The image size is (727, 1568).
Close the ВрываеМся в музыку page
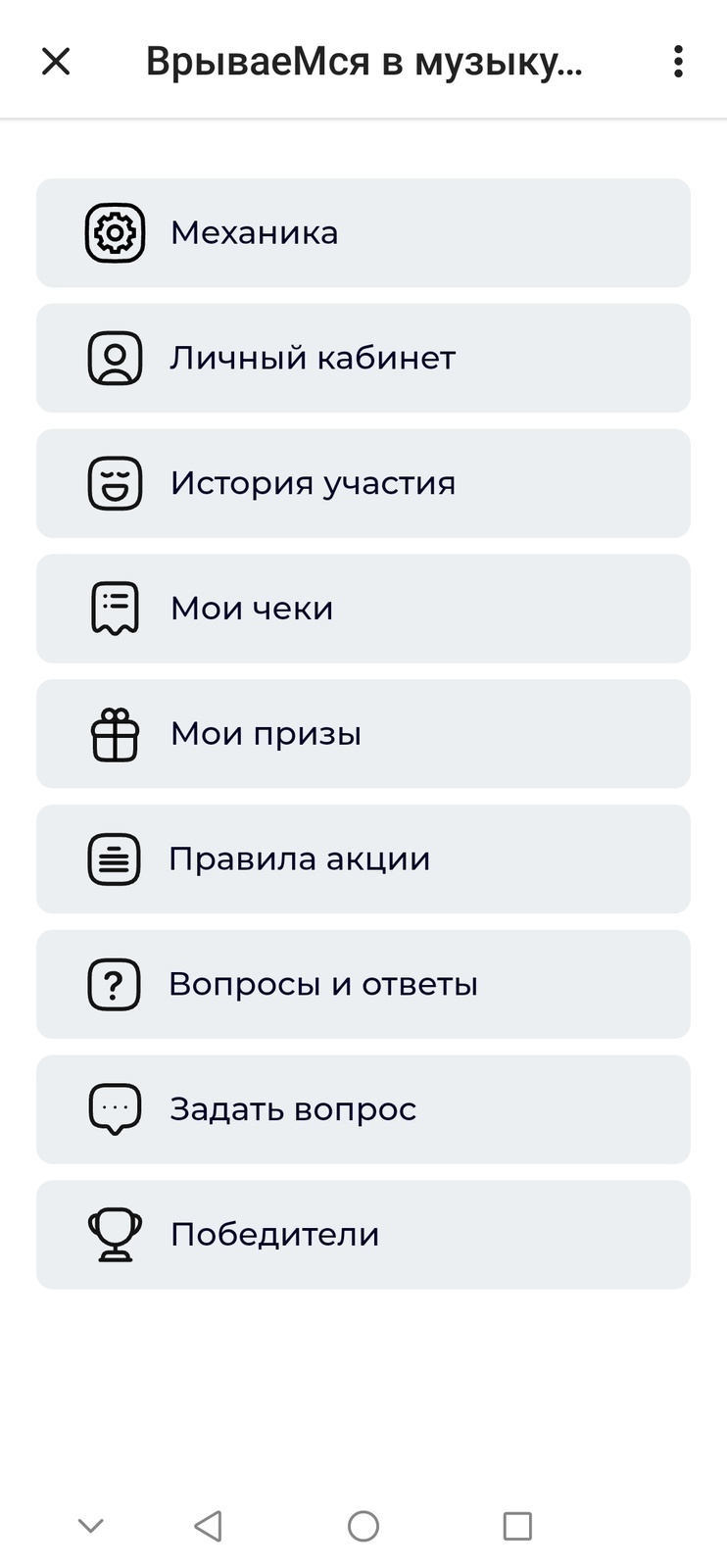(x=56, y=62)
